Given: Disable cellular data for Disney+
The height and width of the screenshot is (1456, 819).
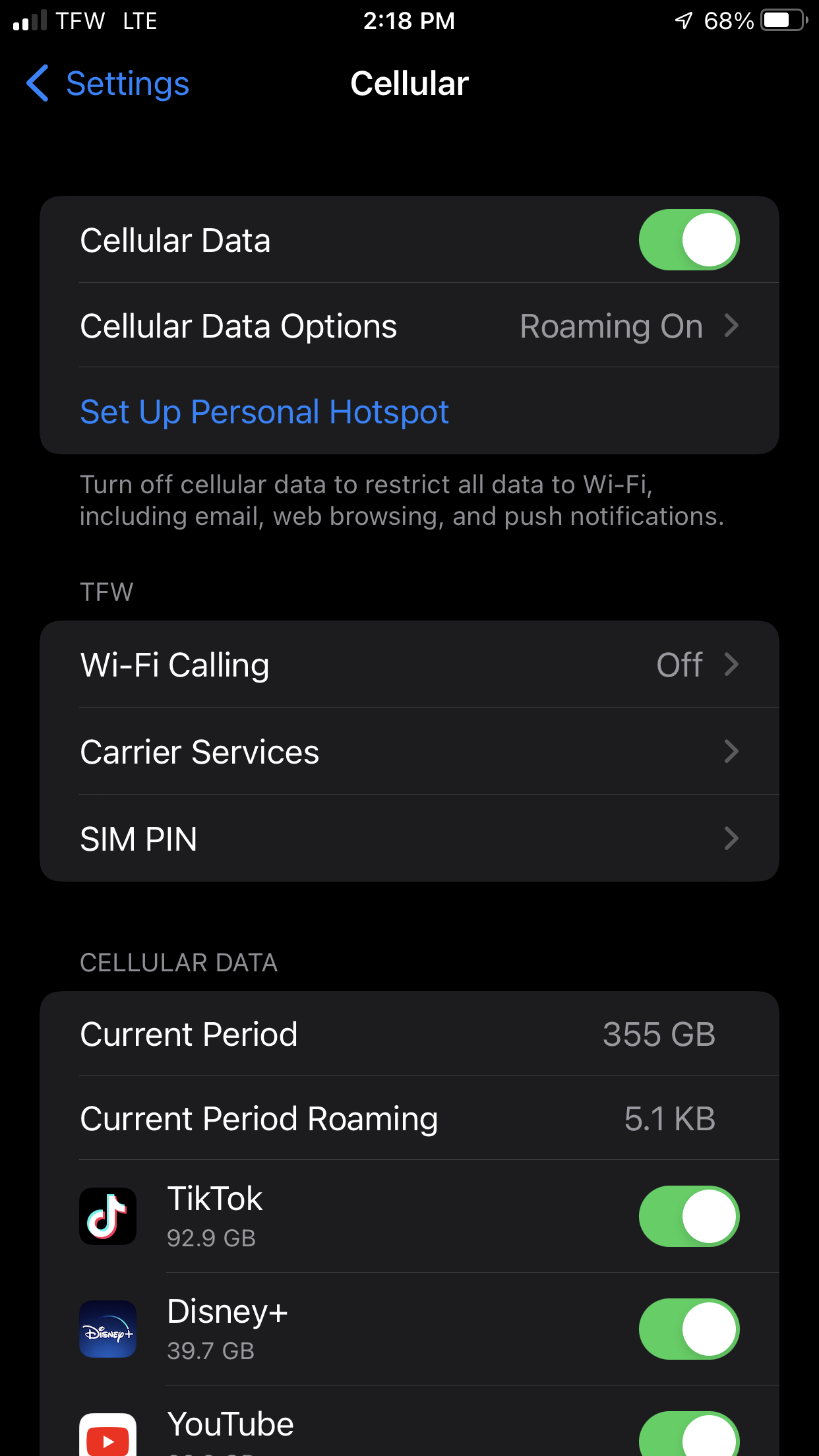Looking at the screenshot, I should 688,1329.
